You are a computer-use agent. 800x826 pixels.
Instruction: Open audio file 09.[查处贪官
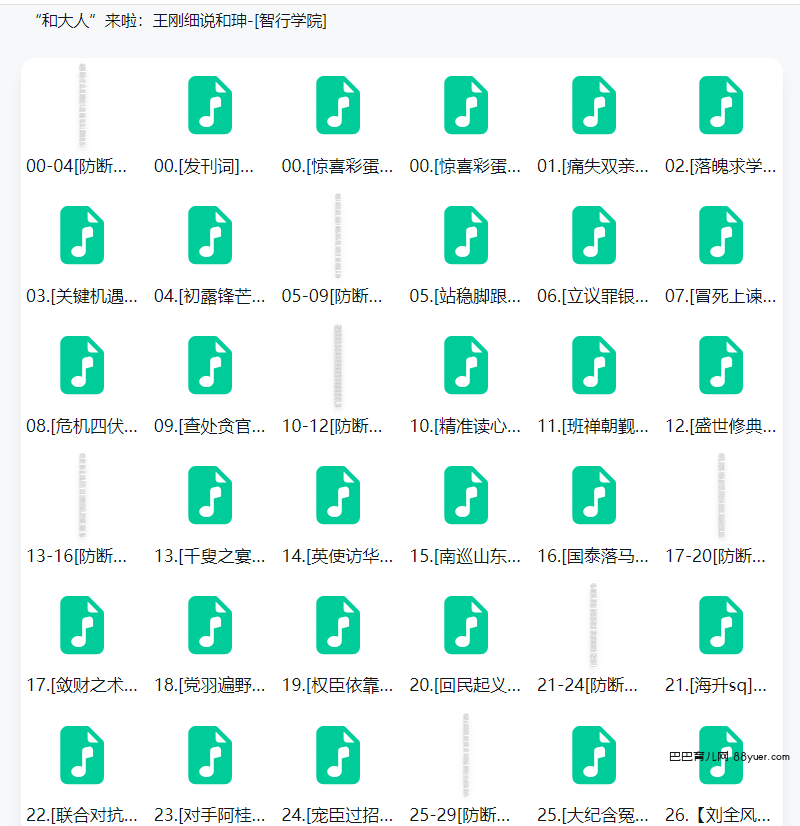(x=210, y=365)
